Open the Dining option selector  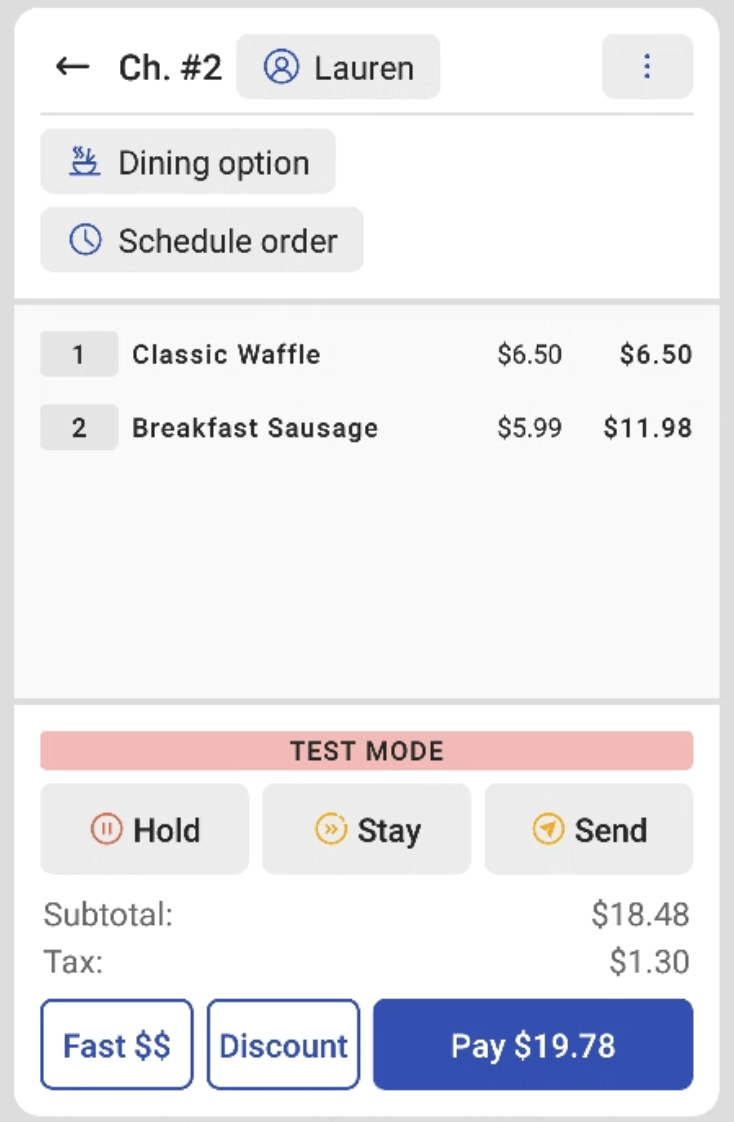(188, 161)
